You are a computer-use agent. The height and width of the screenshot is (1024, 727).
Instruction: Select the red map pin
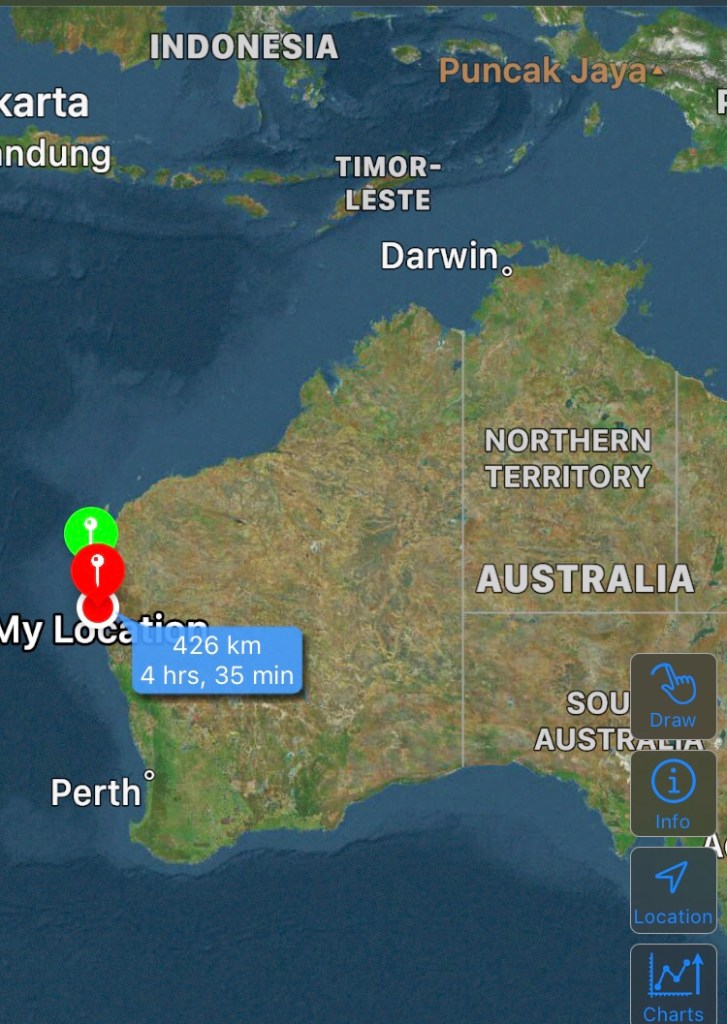(x=98, y=570)
